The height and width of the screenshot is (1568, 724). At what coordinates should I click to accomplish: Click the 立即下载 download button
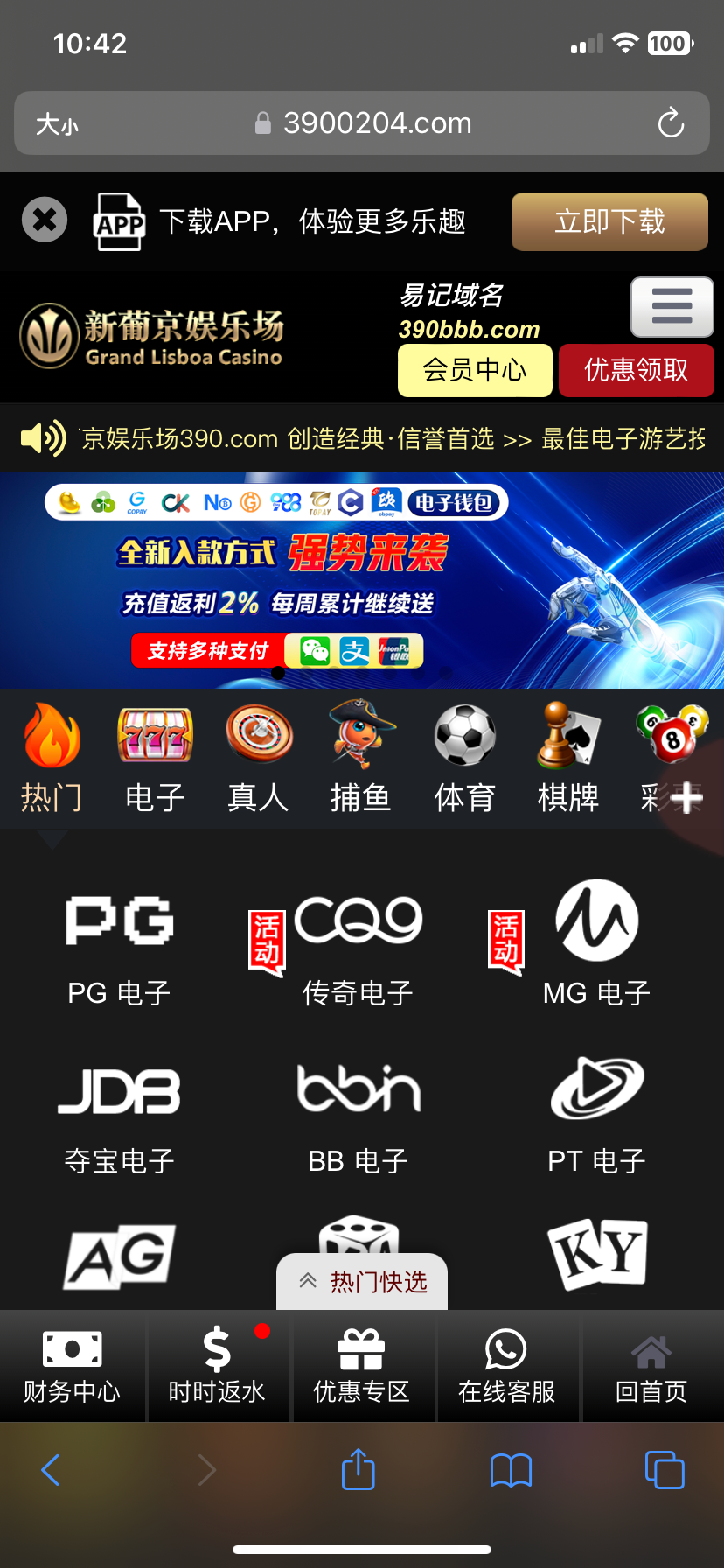[x=609, y=221]
